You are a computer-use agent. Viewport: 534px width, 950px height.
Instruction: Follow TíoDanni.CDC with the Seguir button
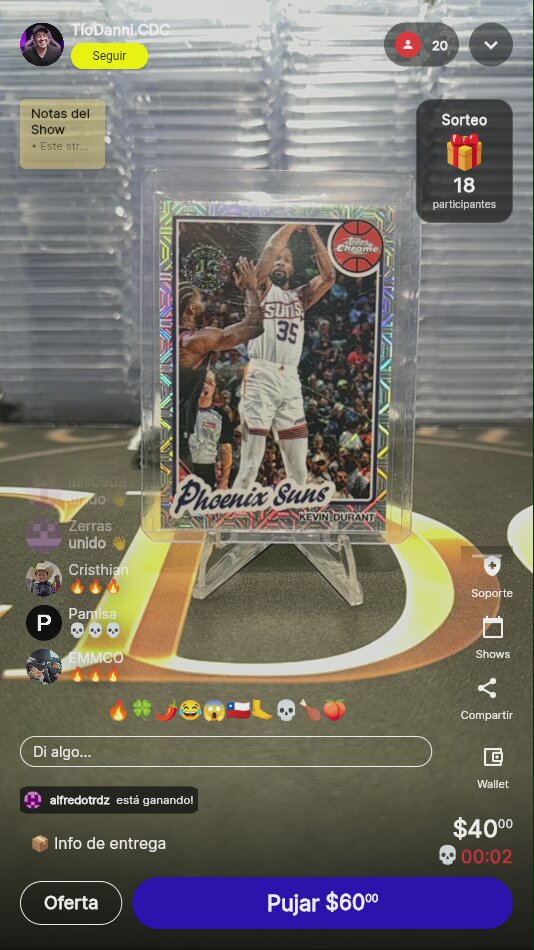pyautogui.click(x=109, y=56)
